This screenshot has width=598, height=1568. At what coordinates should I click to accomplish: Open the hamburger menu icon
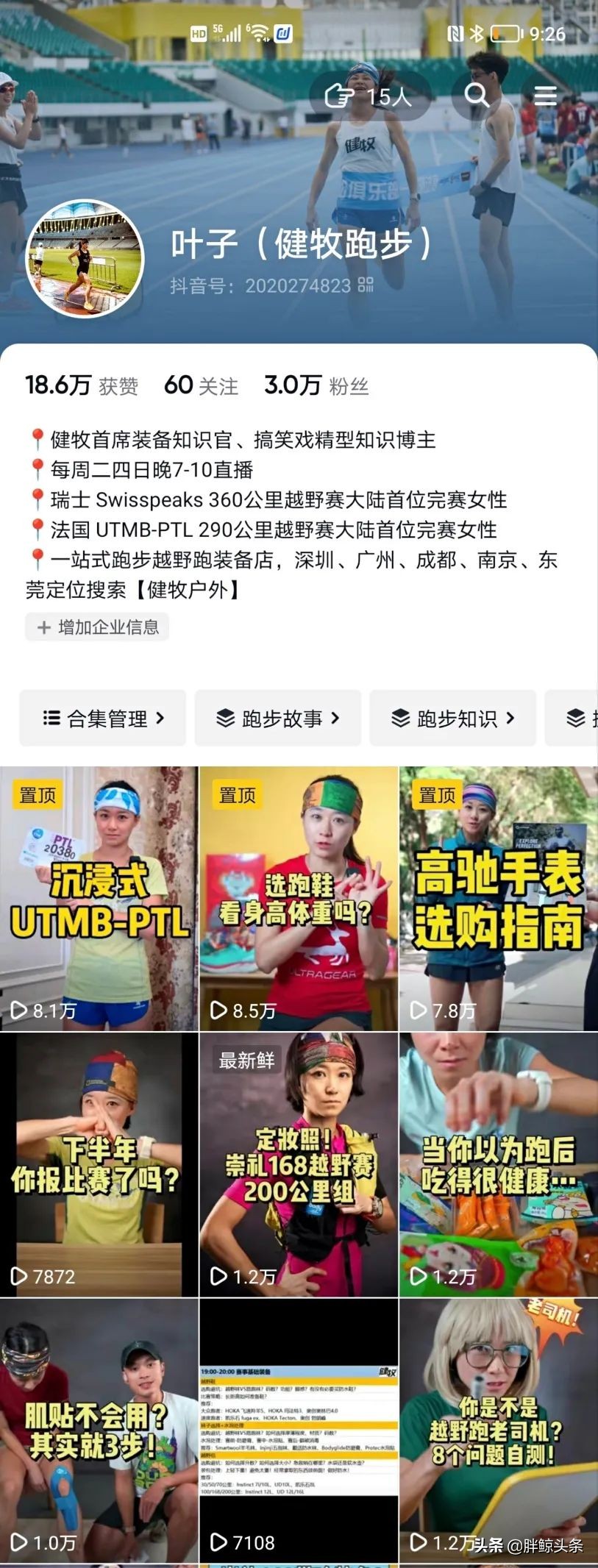pyautogui.click(x=545, y=96)
